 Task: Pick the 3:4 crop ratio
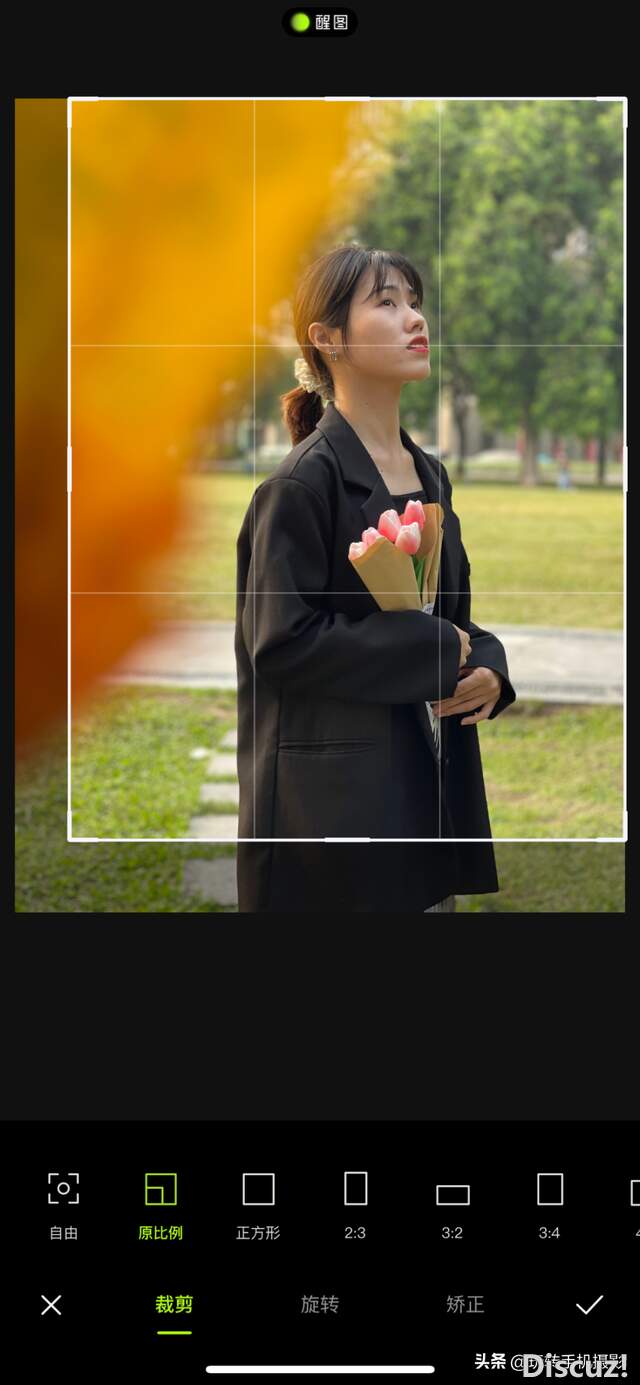549,1204
